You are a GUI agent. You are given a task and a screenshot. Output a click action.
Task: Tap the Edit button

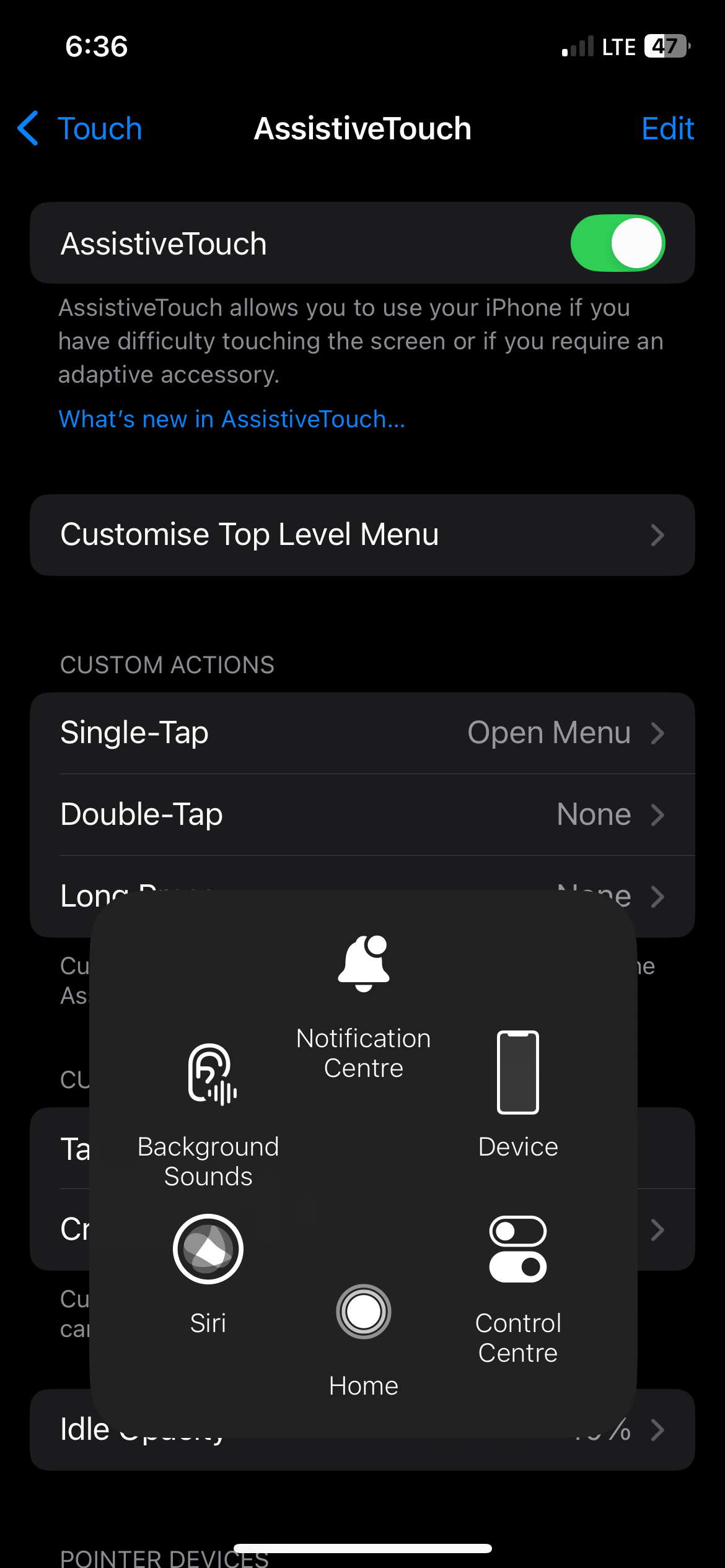click(x=667, y=128)
